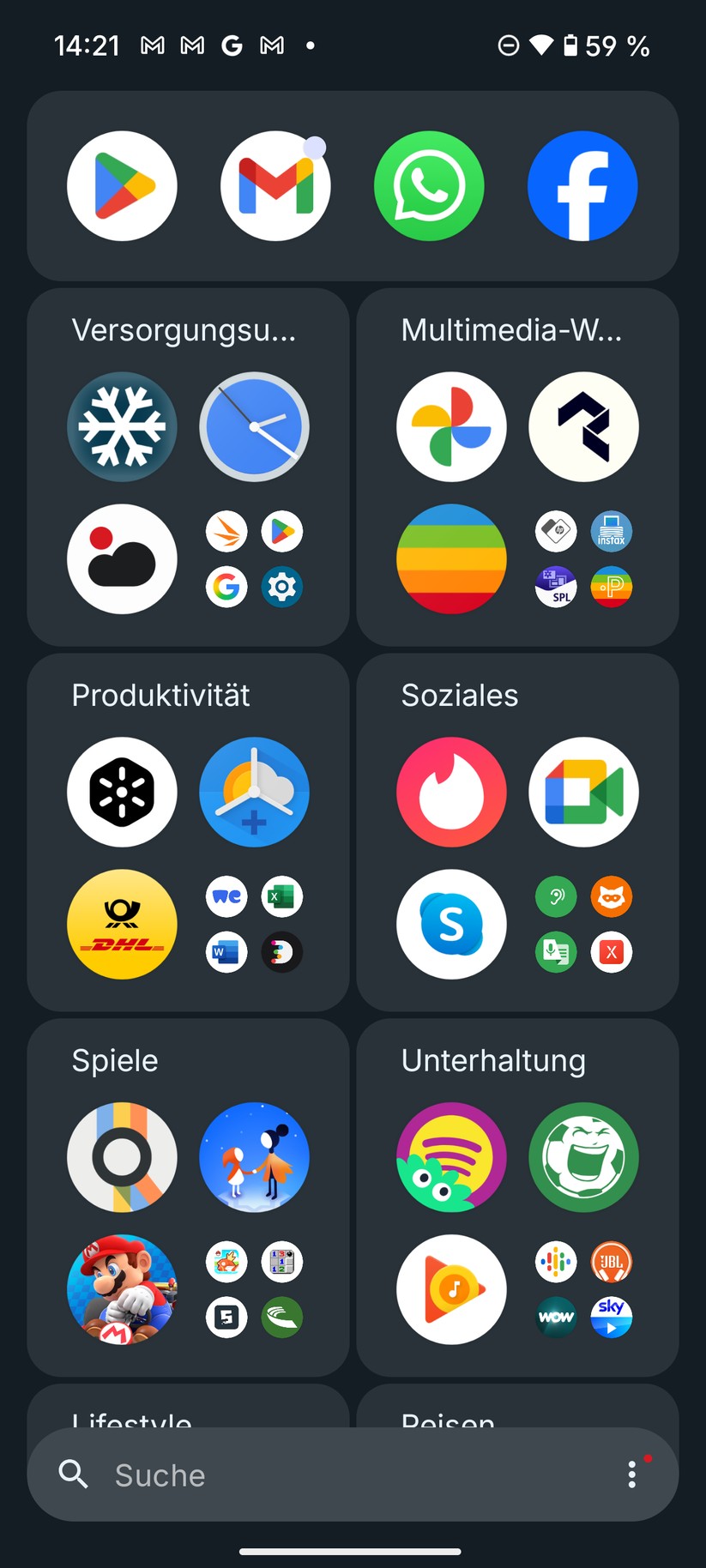Open WhatsApp
Image resolution: width=706 pixels, height=1568 pixels.
pos(429,186)
